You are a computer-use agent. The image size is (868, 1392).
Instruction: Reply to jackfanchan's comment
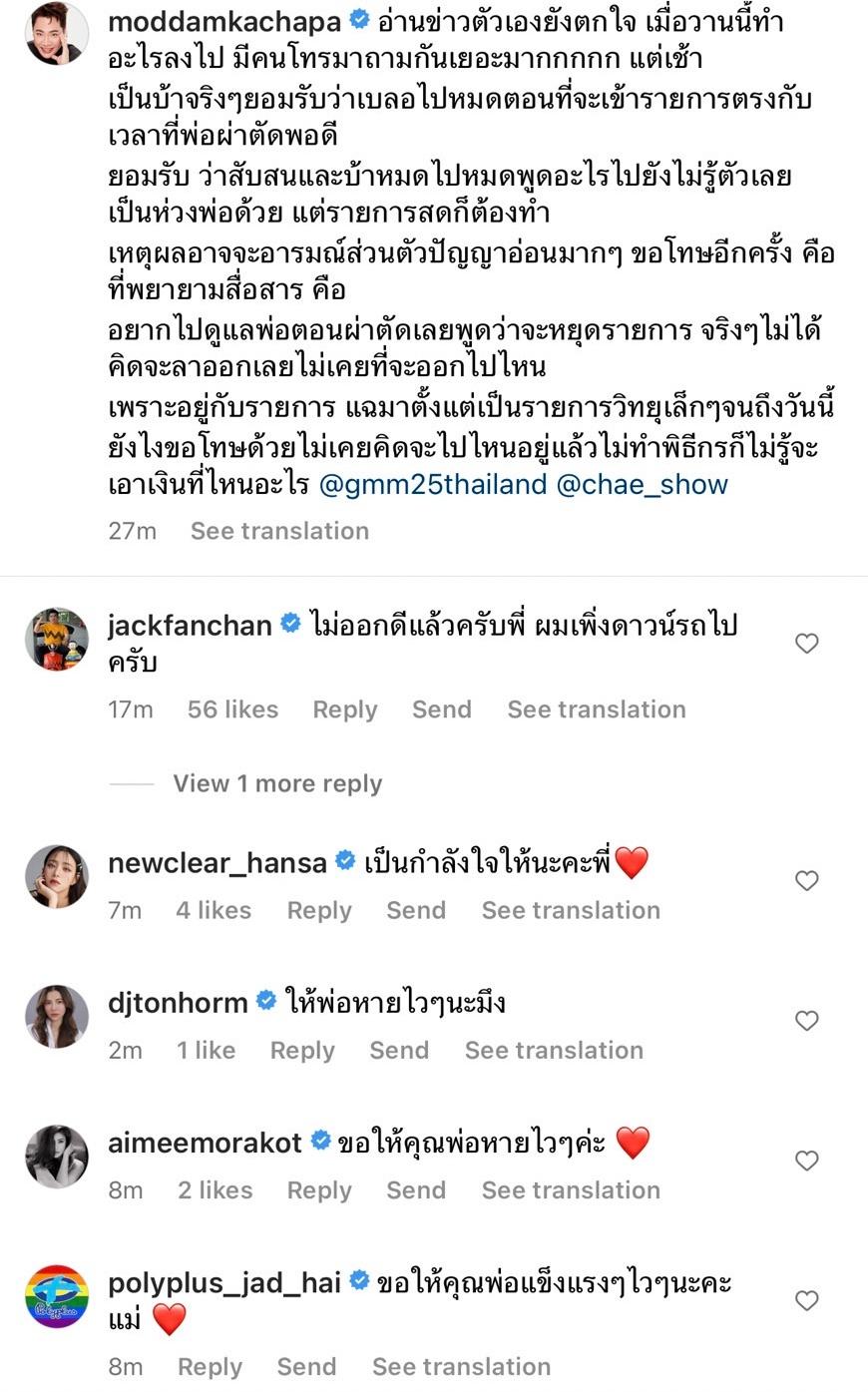[344, 709]
